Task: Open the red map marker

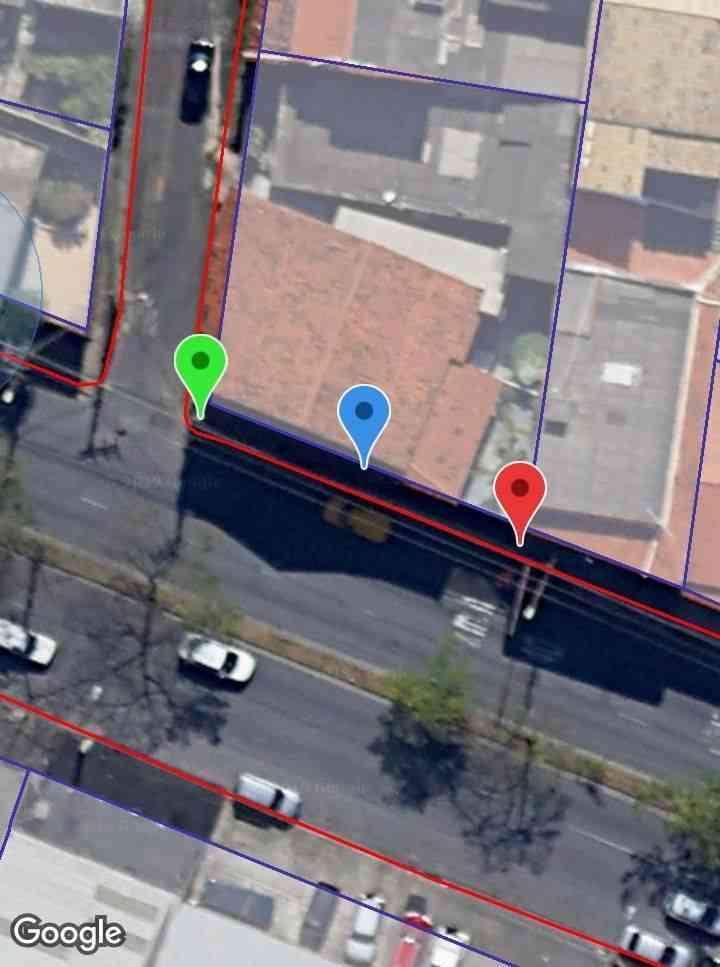Action: click(520, 492)
